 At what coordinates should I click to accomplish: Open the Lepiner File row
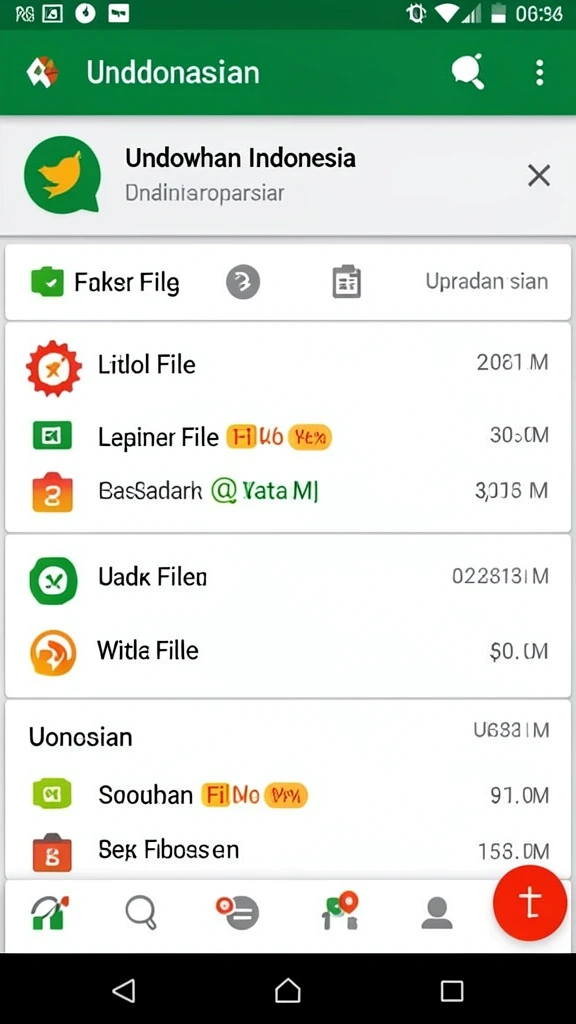pos(288,436)
